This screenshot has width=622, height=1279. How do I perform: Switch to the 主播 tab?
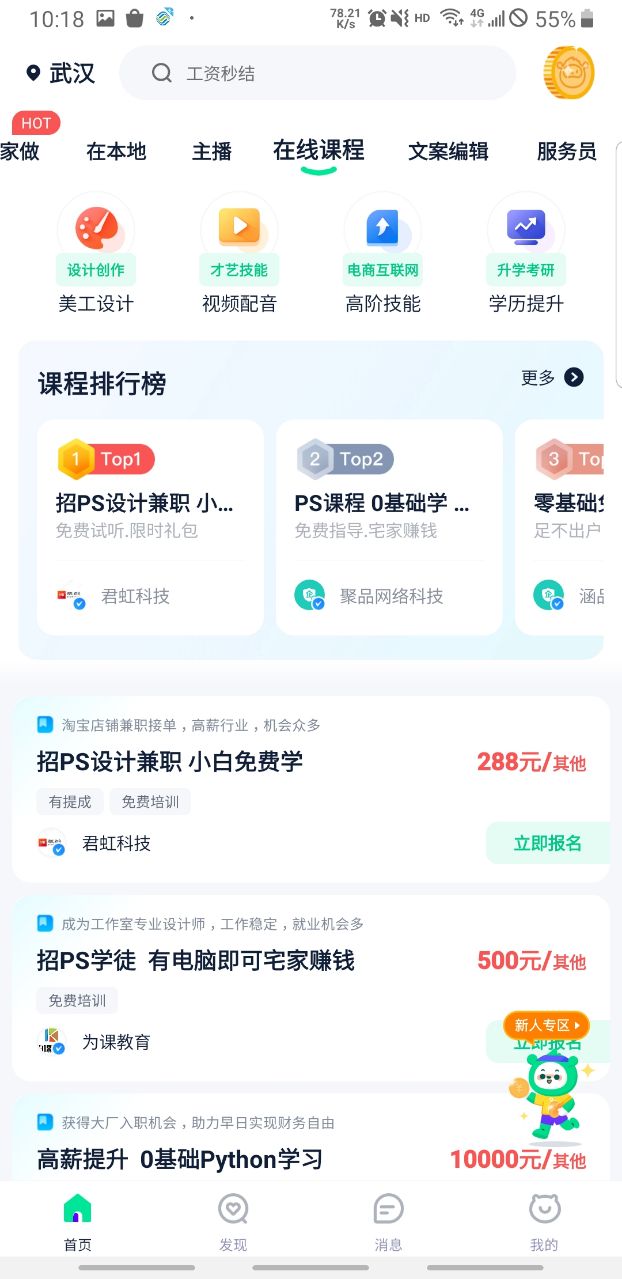[x=212, y=151]
